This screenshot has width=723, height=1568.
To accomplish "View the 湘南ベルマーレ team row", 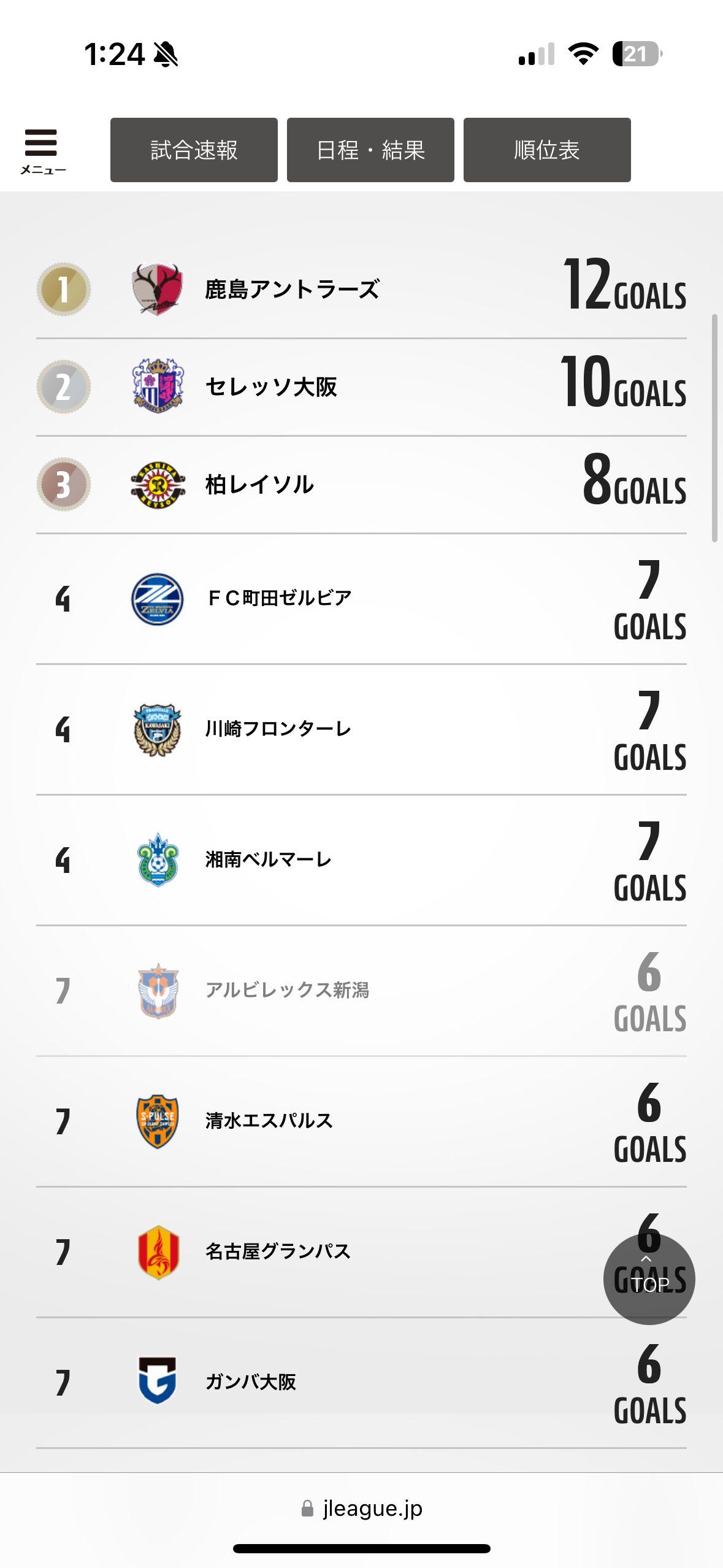I will click(361, 860).
